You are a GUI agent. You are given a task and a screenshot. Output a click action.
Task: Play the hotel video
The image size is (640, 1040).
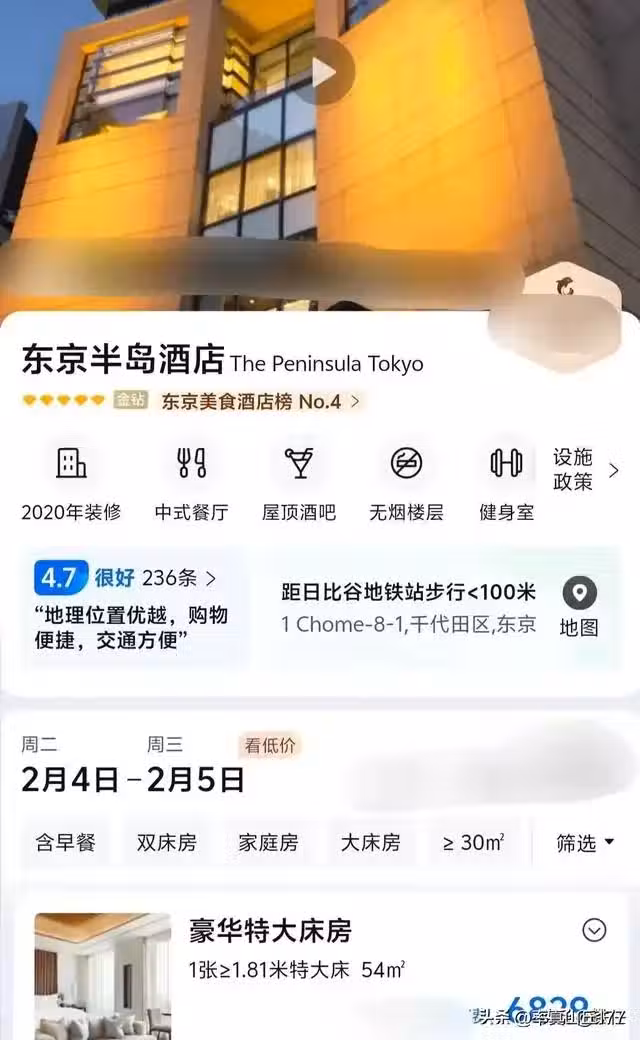click(x=325, y=73)
